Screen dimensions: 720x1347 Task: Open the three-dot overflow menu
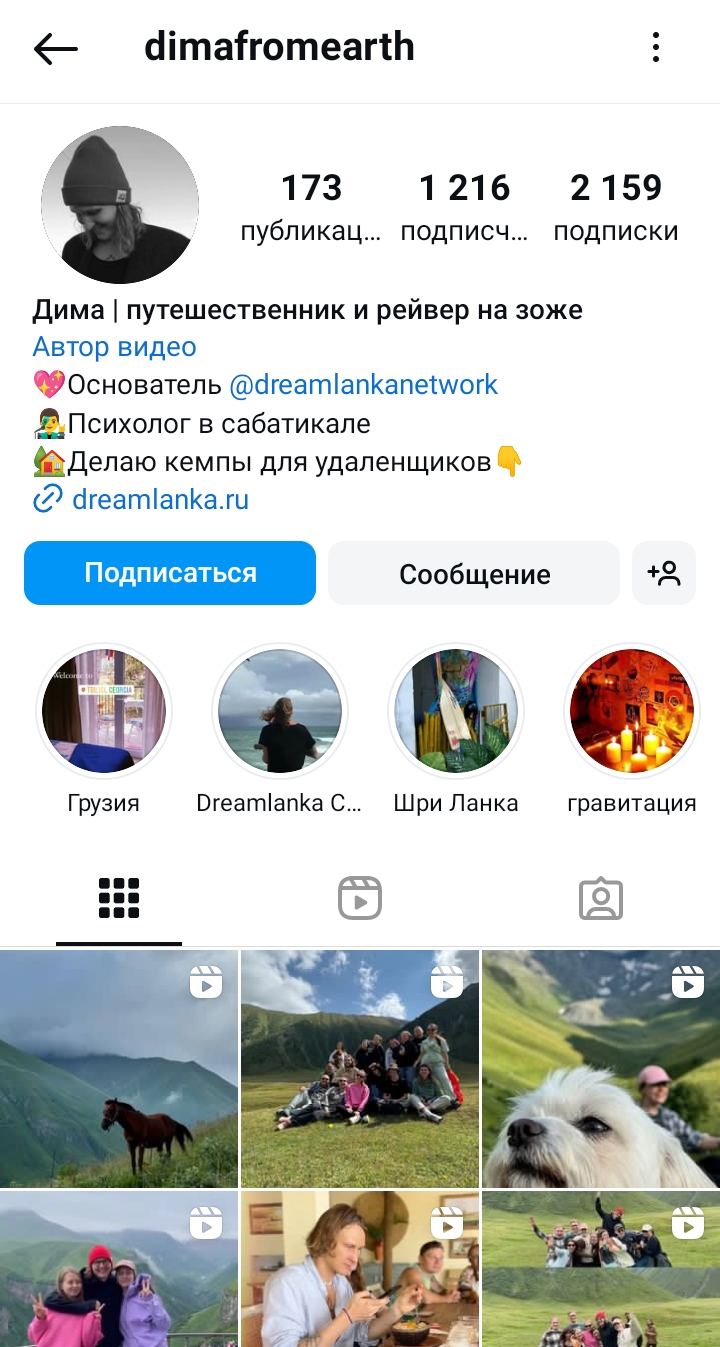[x=656, y=48]
